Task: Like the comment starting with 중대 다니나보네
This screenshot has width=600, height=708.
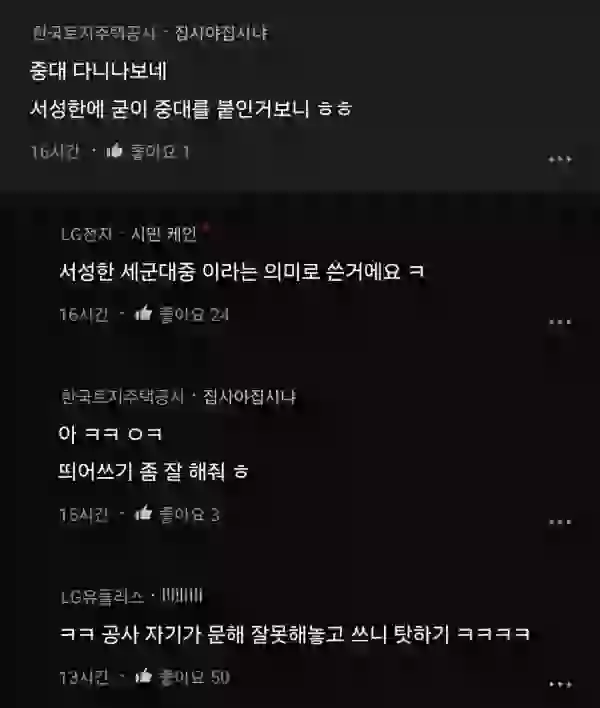Action: [114, 152]
